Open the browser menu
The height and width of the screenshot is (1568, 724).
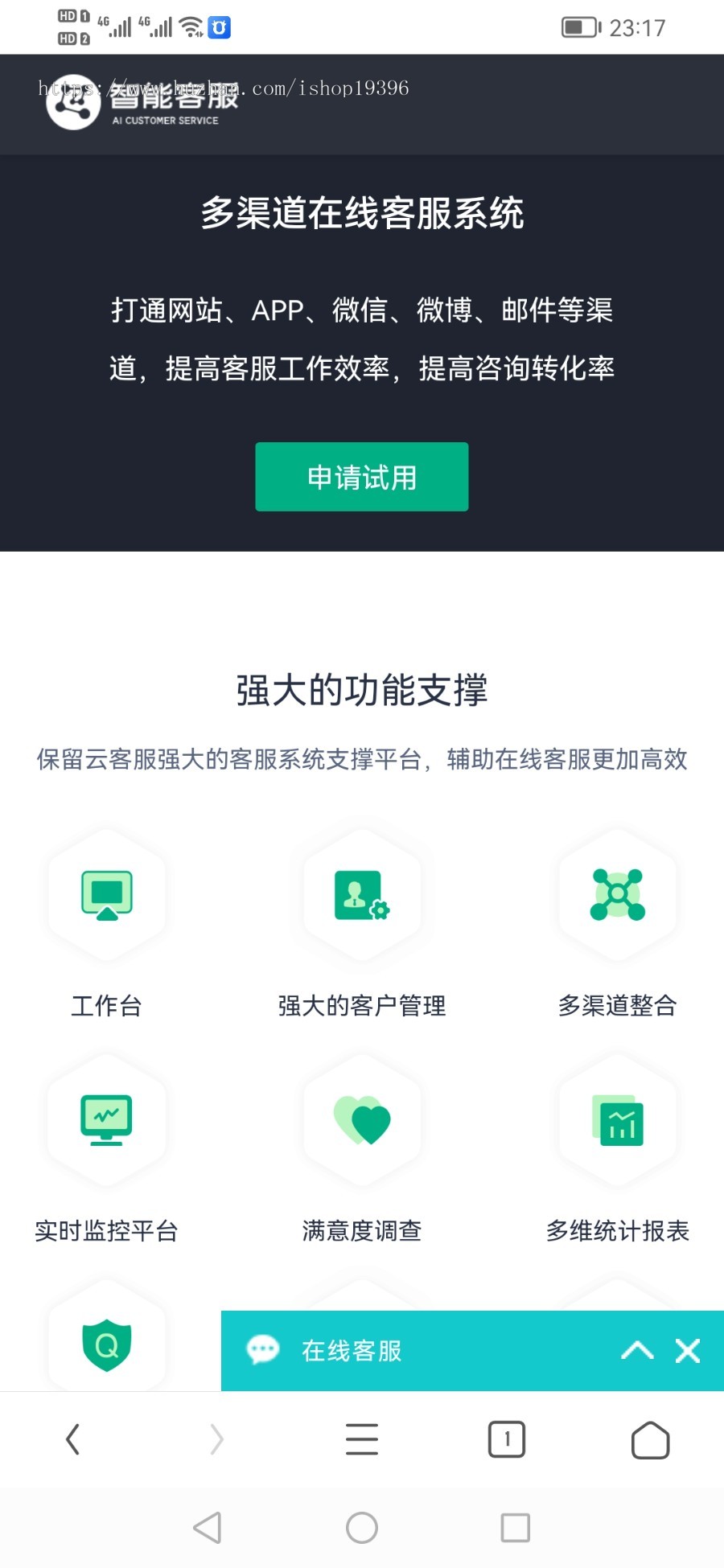click(362, 1439)
